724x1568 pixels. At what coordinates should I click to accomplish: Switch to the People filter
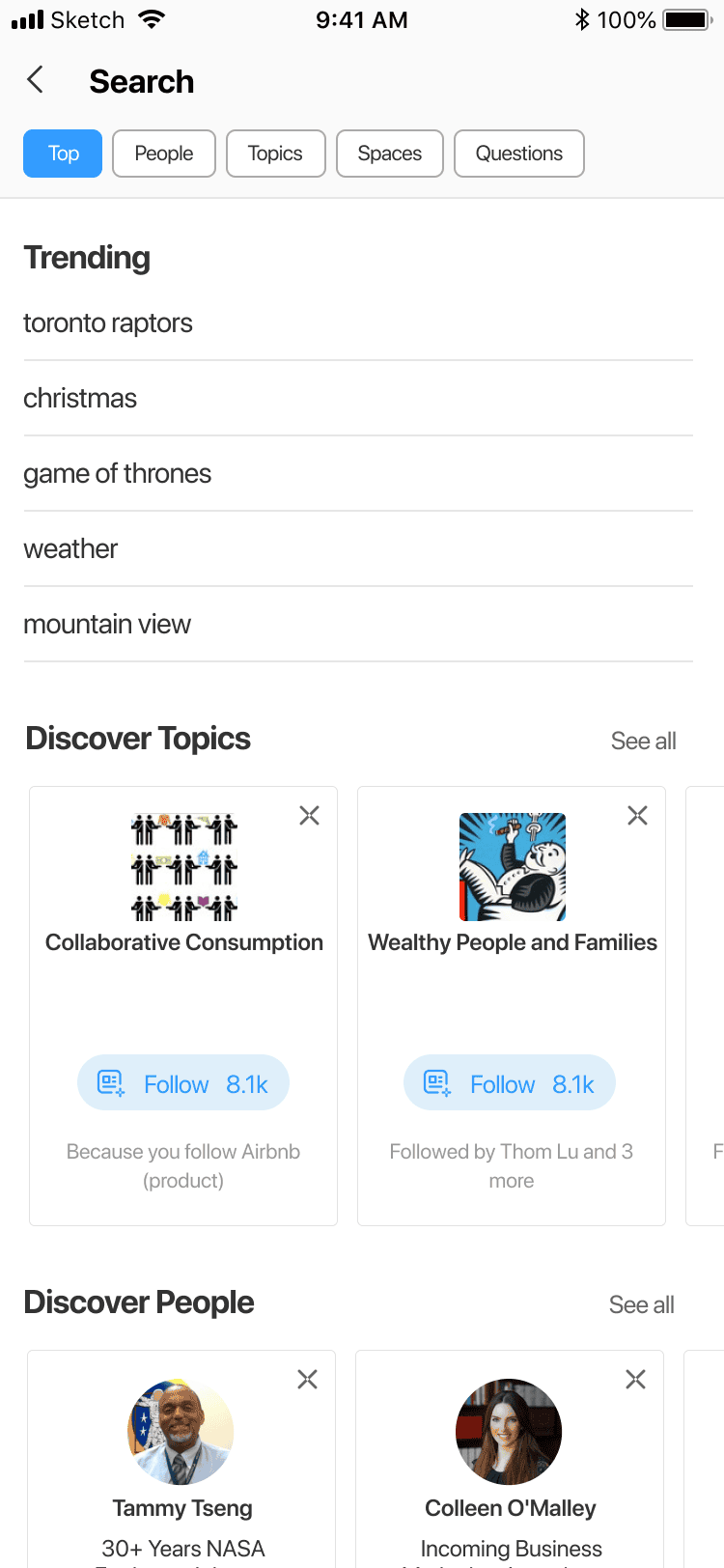(x=163, y=153)
